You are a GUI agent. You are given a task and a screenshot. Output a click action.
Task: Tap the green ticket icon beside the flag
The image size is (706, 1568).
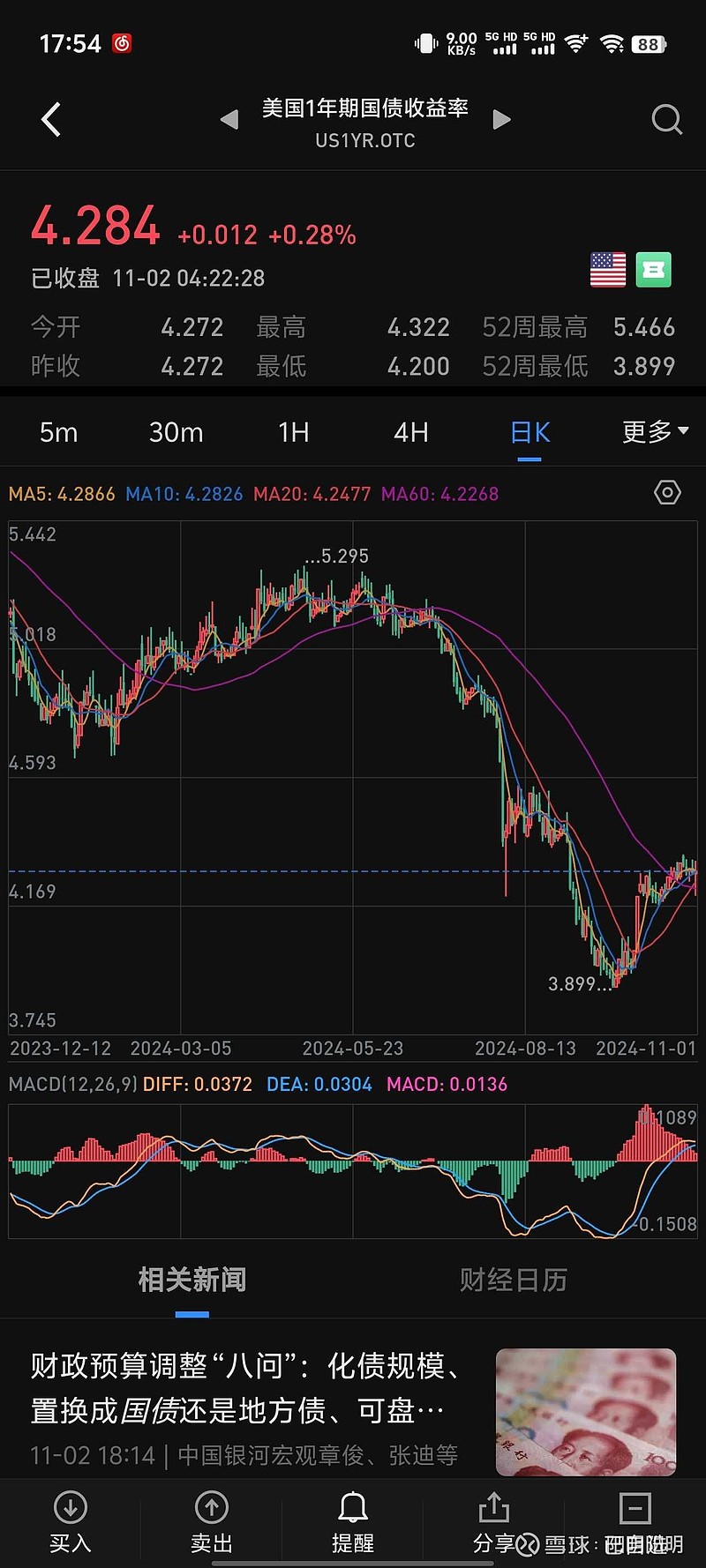[x=653, y=270]
